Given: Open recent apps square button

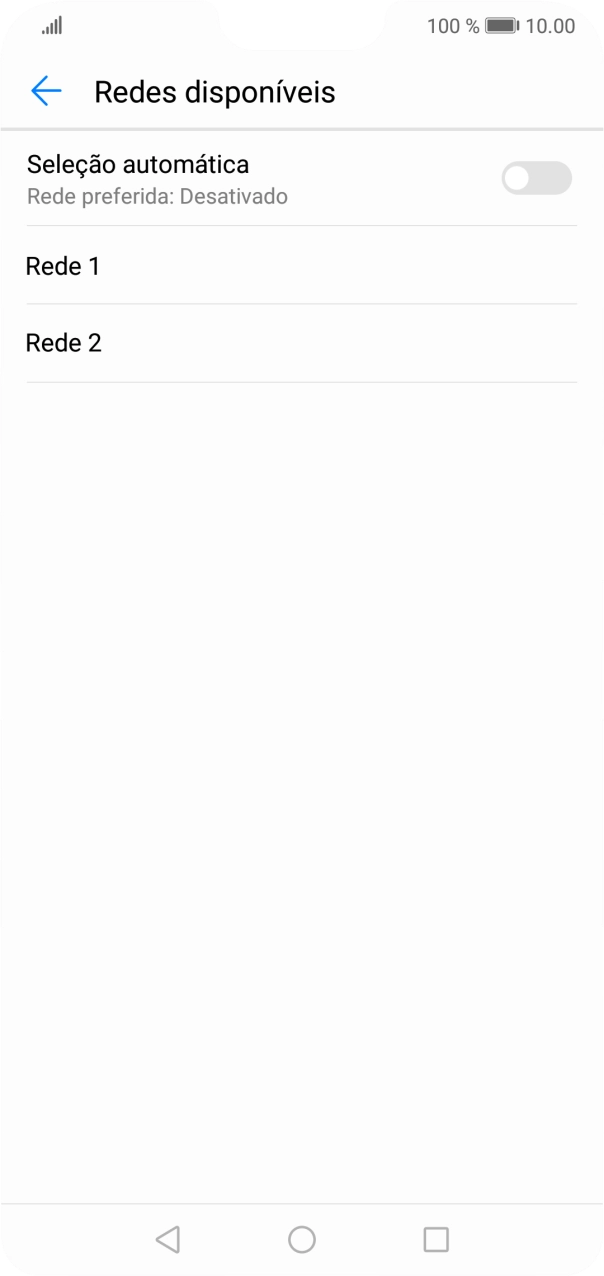Looking at the screenshot, I should click(x=436, y=1240).
